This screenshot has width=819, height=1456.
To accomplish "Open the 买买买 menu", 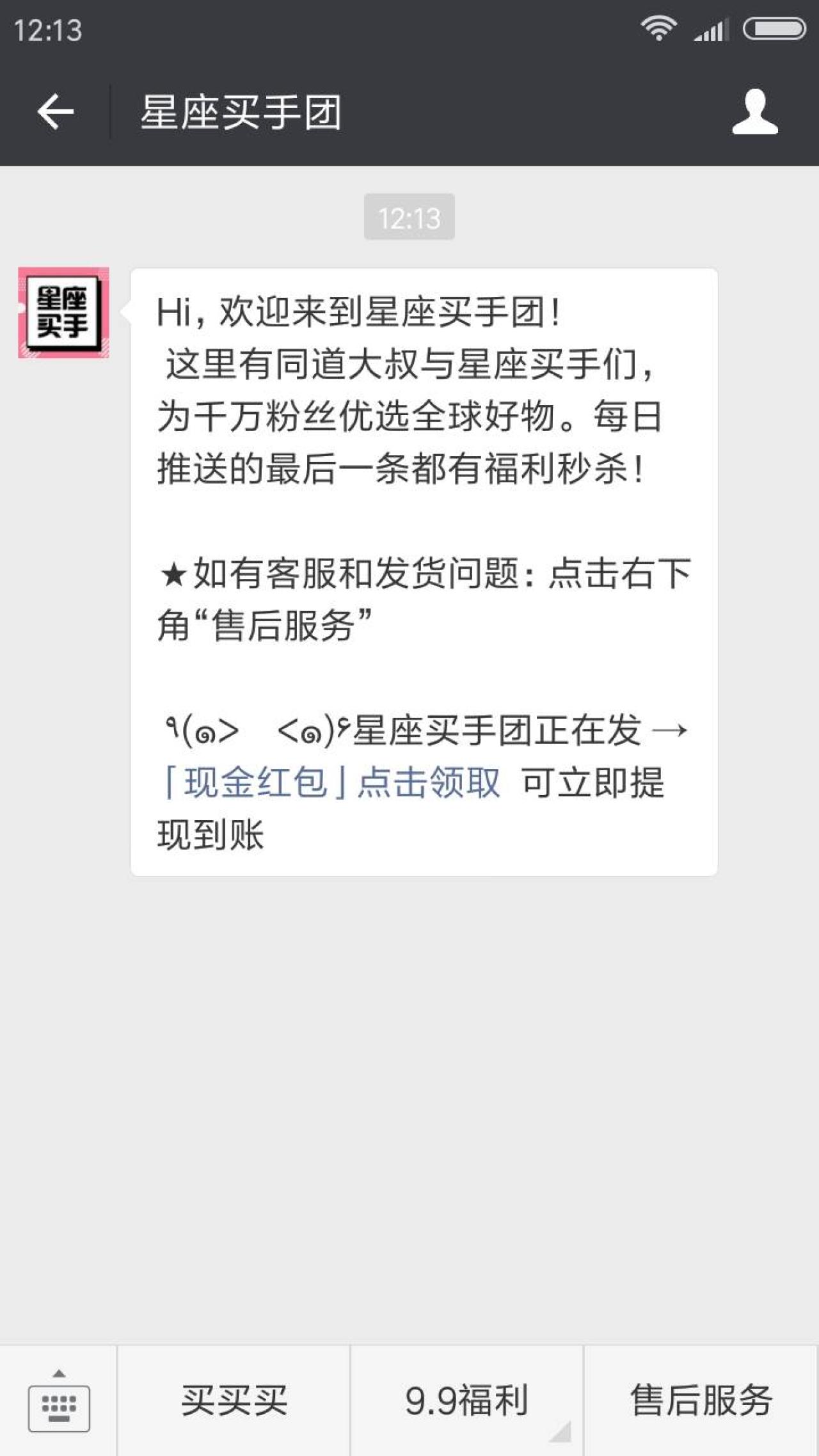I will 234,1400.
